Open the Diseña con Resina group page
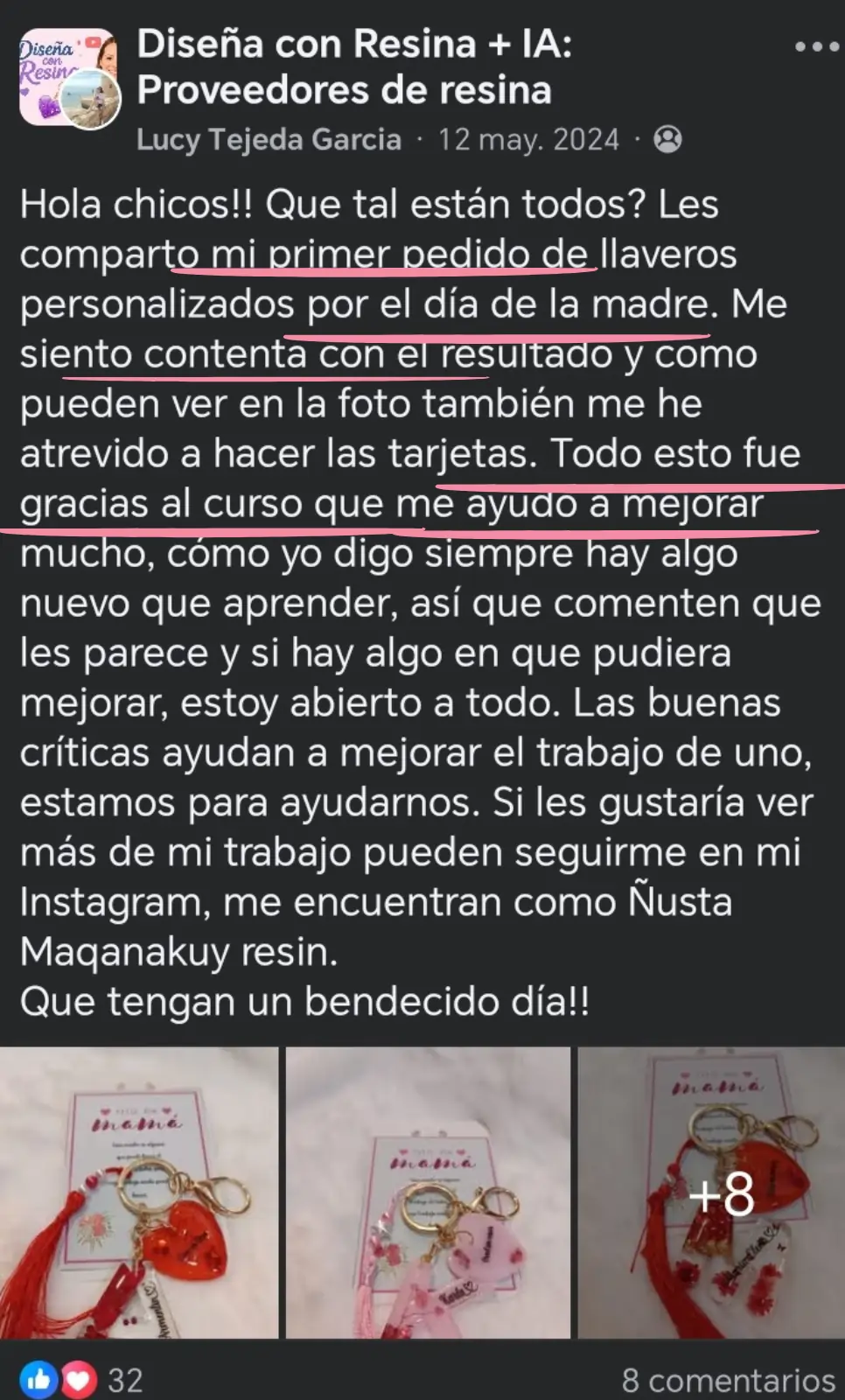Screen dimensions: 845x1400 pyautogui.click(x=353, y=66)
